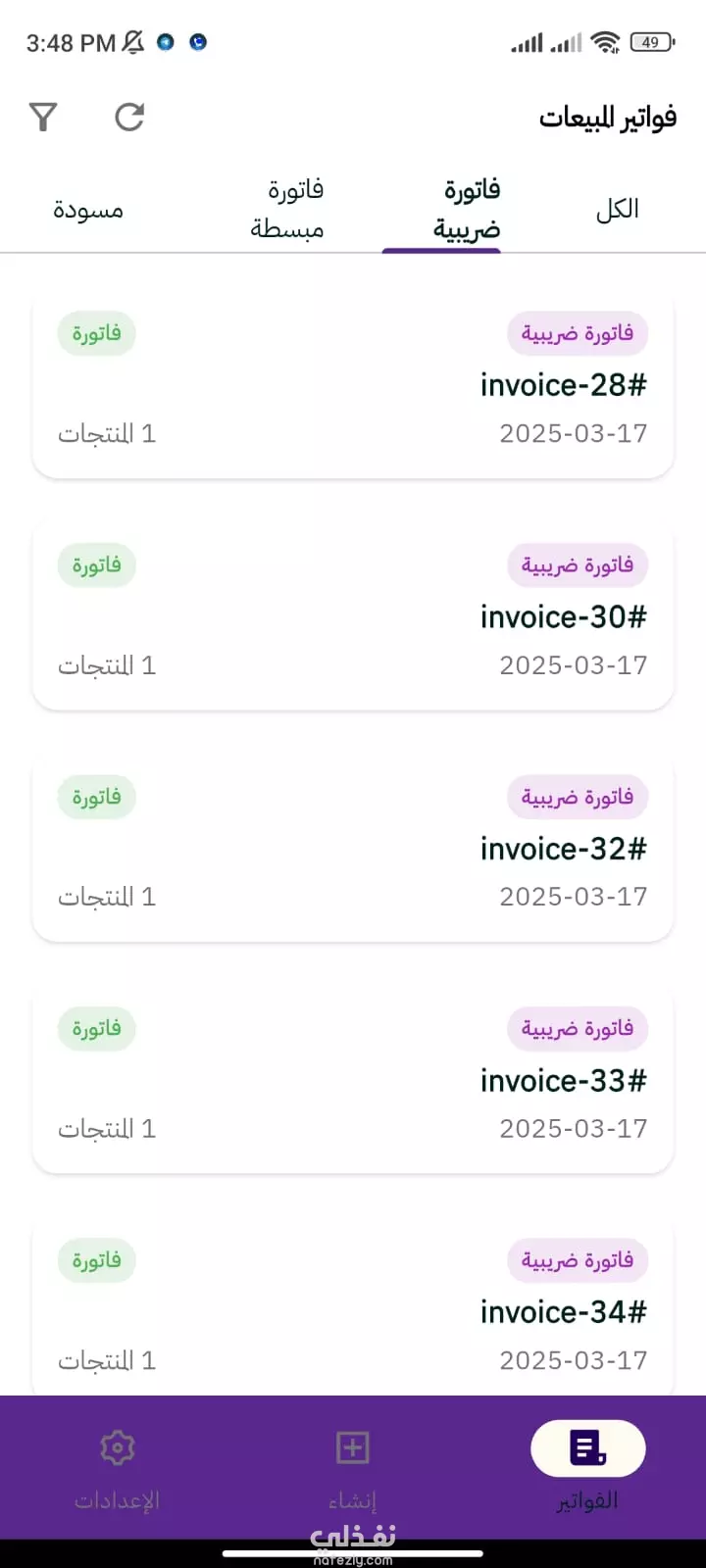The height and width of the screenshot is (1568, 706).
Task: View details of invoice-30
Action: pos(353,615)
